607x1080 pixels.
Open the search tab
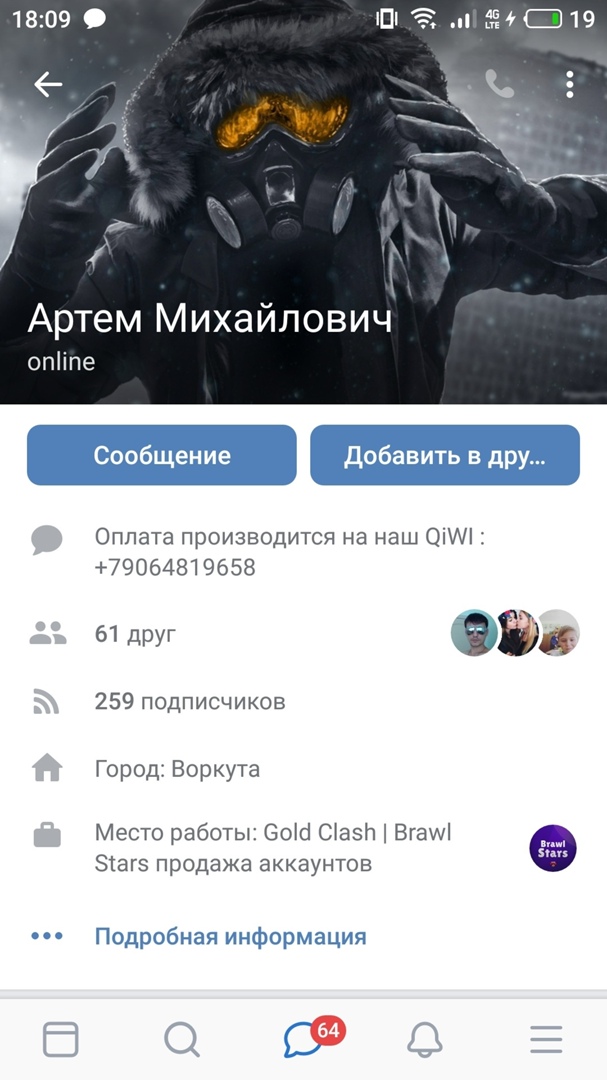pyautogui.click(x=182, y=1041)
